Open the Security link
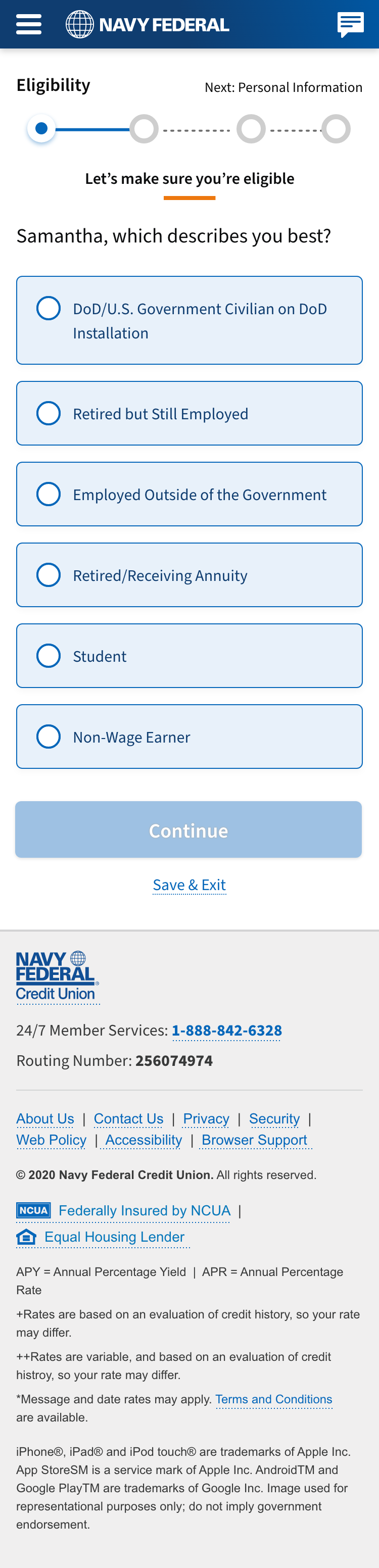 click(274, 1118)
